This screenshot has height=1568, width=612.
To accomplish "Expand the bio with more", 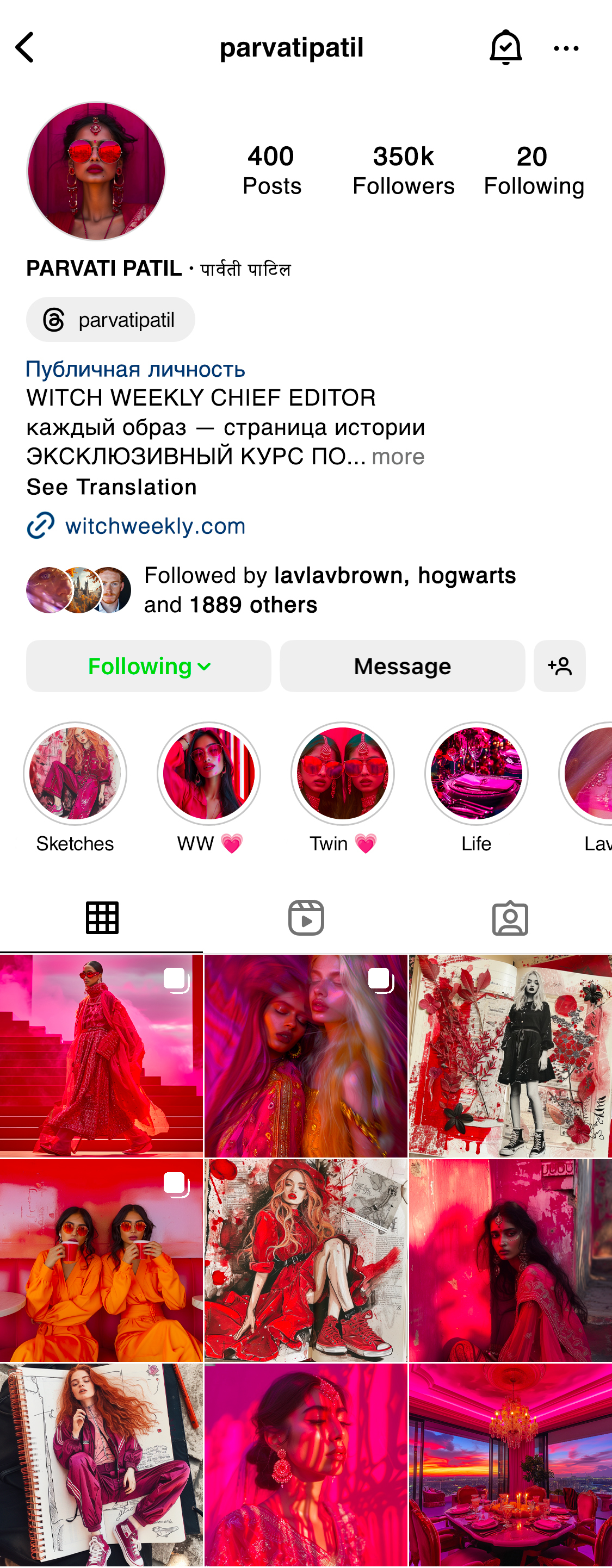I will [398, 457].
